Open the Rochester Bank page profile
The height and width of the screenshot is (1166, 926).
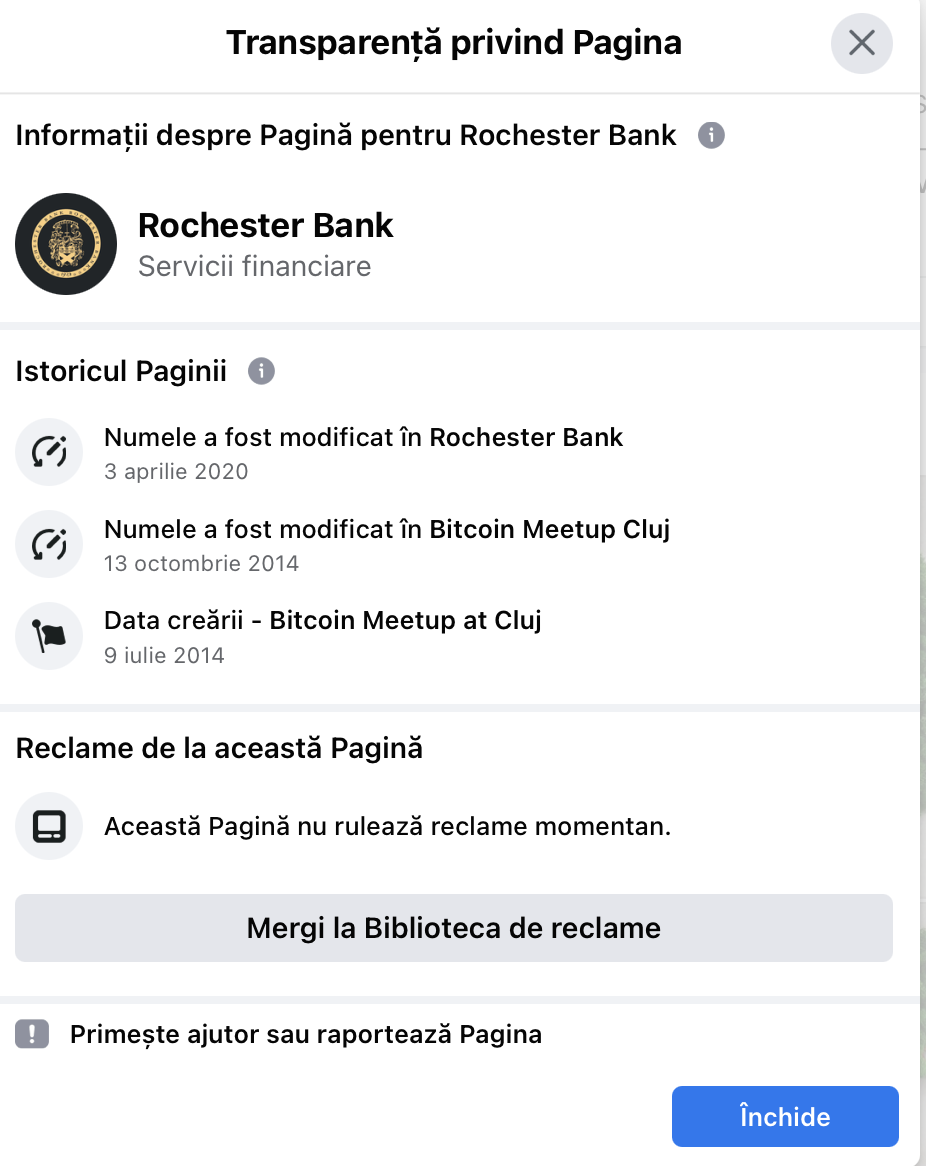coord(265,226)
